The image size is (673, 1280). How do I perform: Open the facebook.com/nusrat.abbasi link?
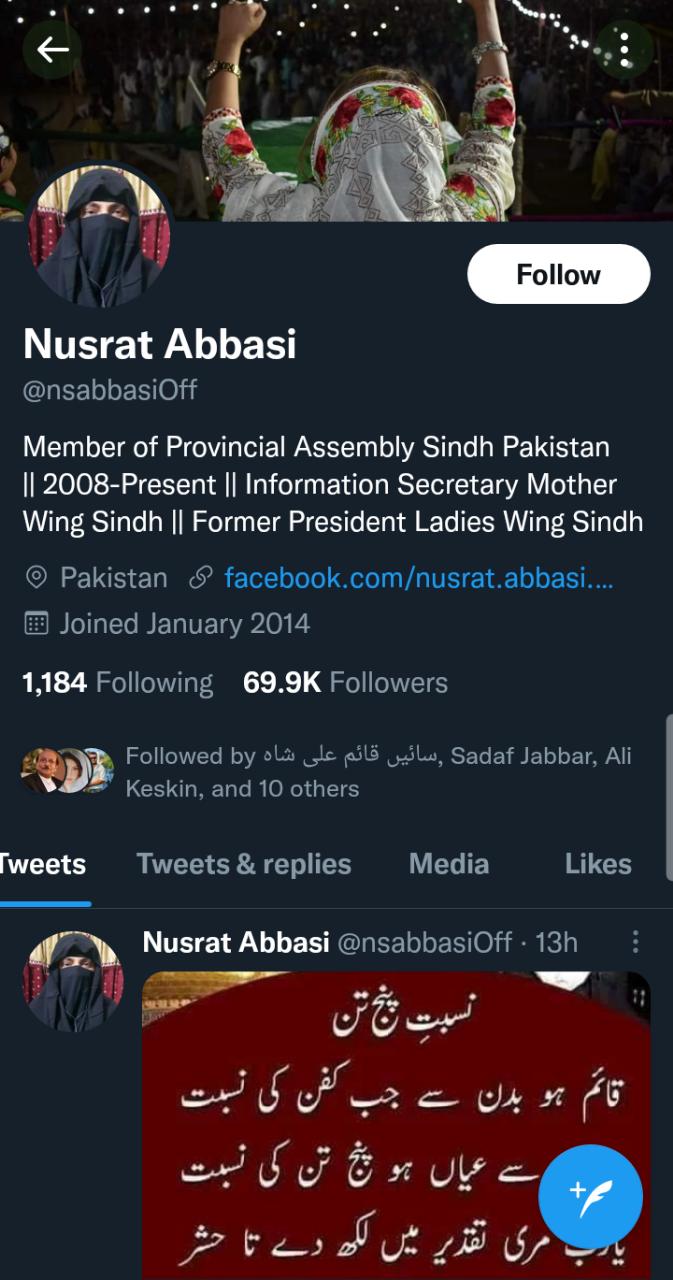click(x=418, y=577)
